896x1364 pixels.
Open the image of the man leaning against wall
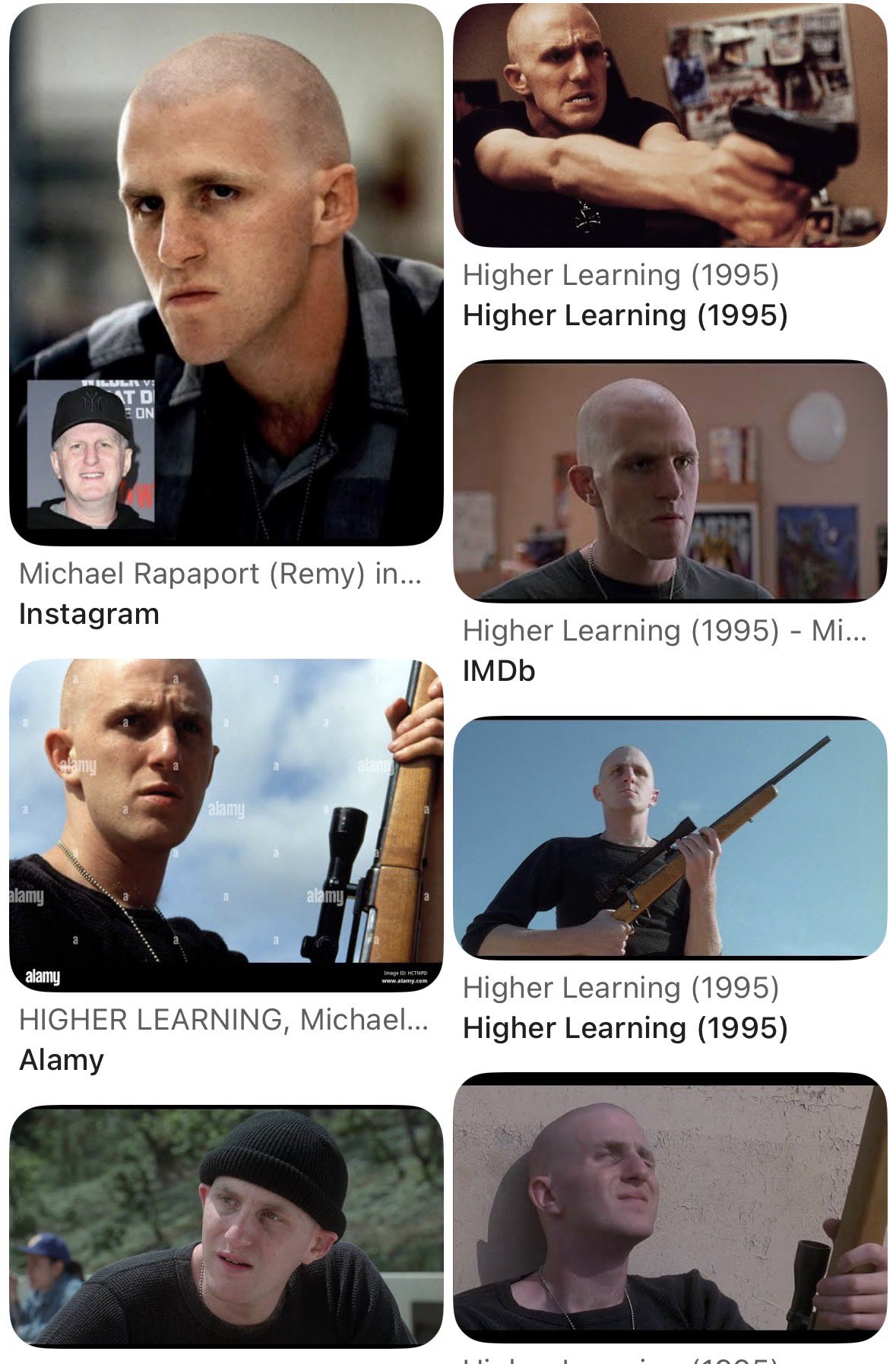click(670, 1208)
